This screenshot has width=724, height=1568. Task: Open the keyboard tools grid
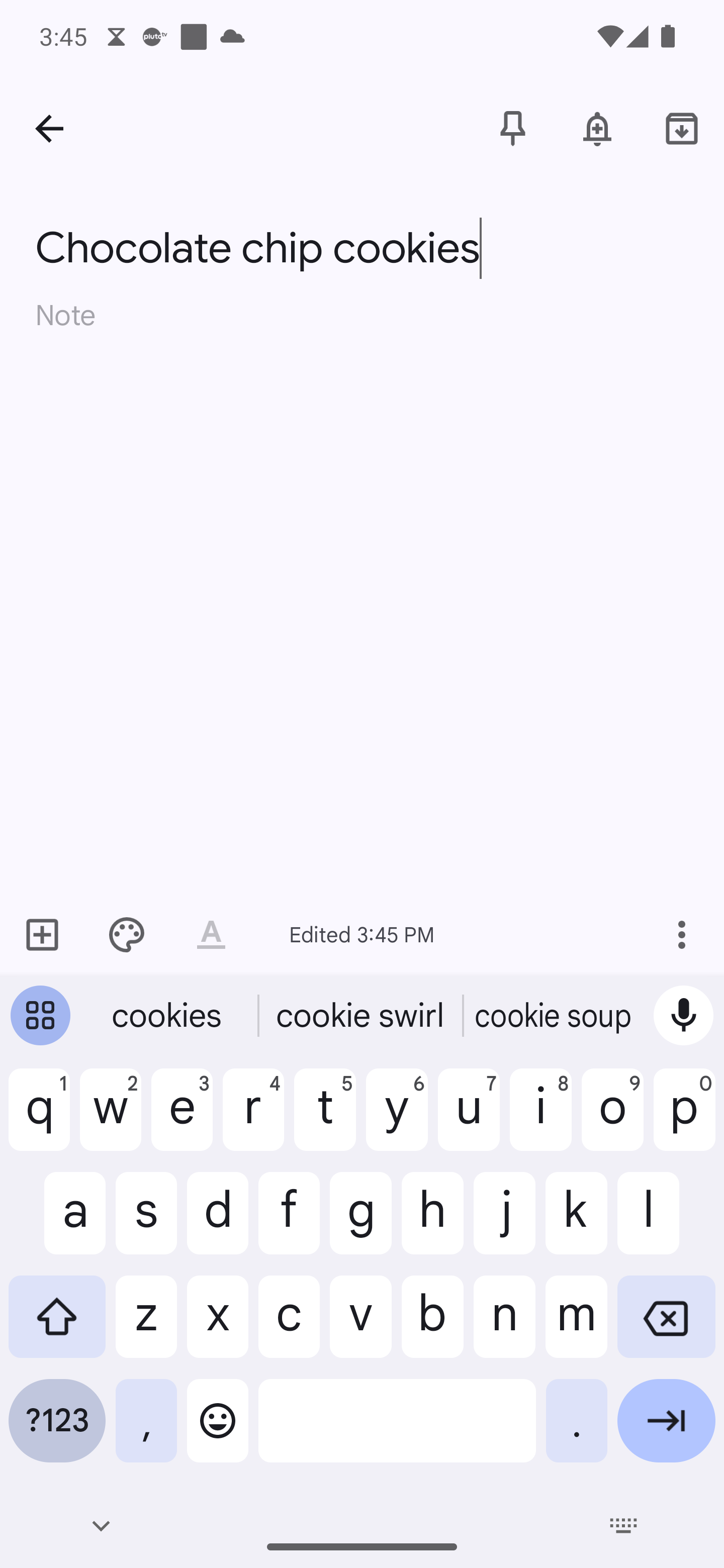pos(40,1015)
